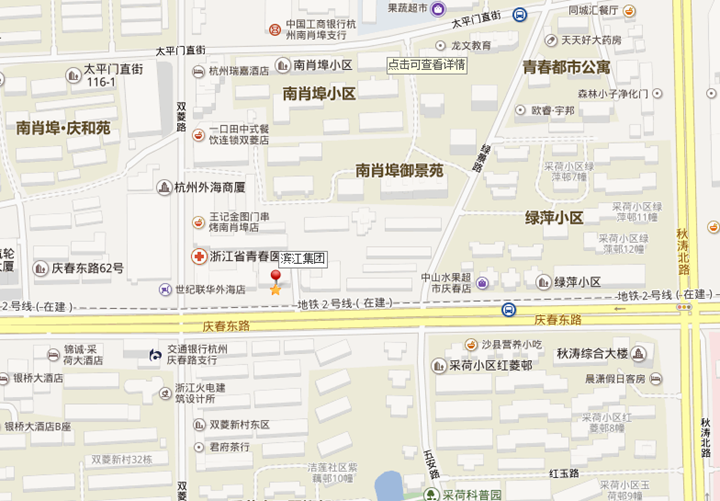720x501 pixels.
Task: Tap the red marker for 滨江集团
Action: [276, 276]
